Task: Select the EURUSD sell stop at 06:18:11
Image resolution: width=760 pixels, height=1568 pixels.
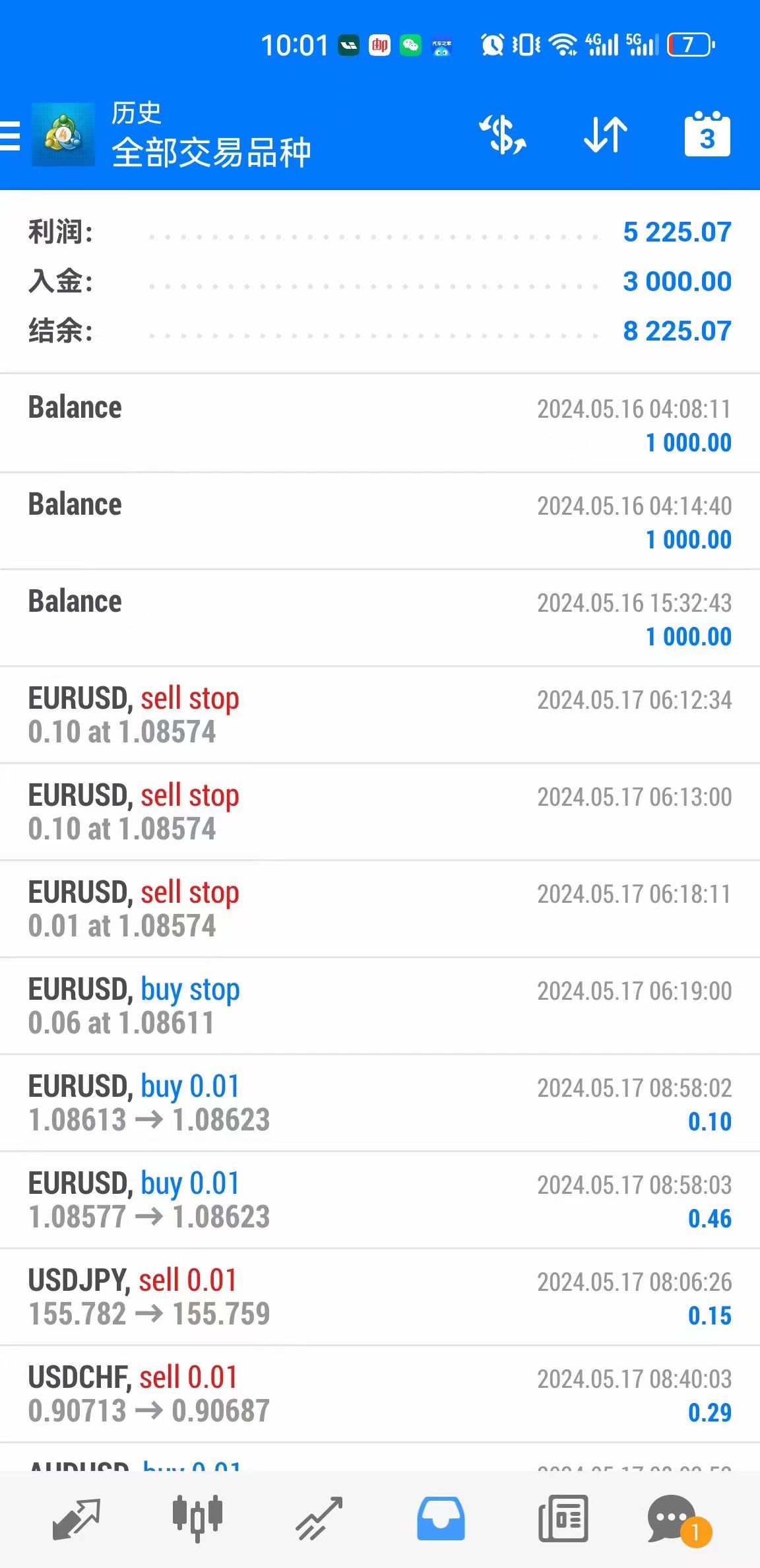Action: 380,909
